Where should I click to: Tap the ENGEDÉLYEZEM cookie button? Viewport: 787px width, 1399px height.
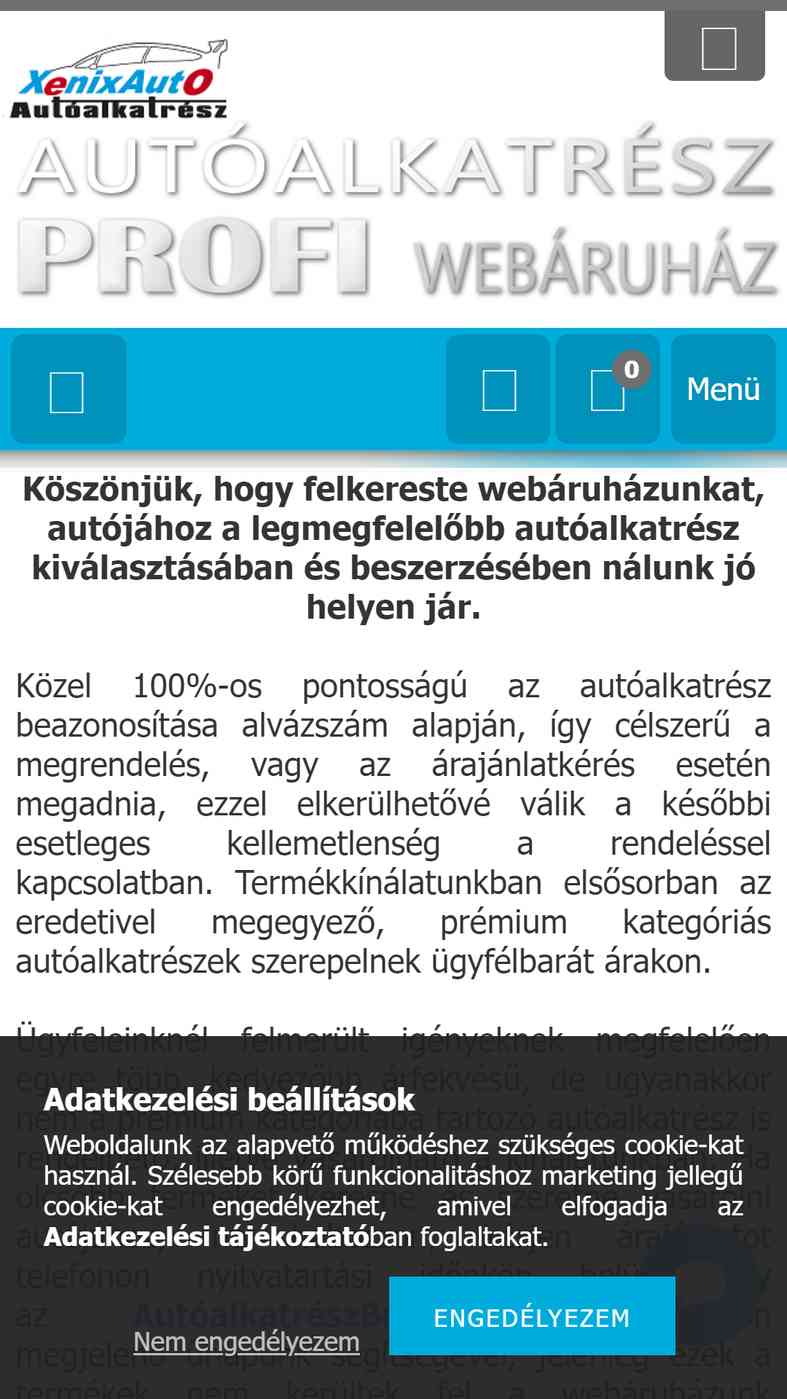tap(532, 1316)
